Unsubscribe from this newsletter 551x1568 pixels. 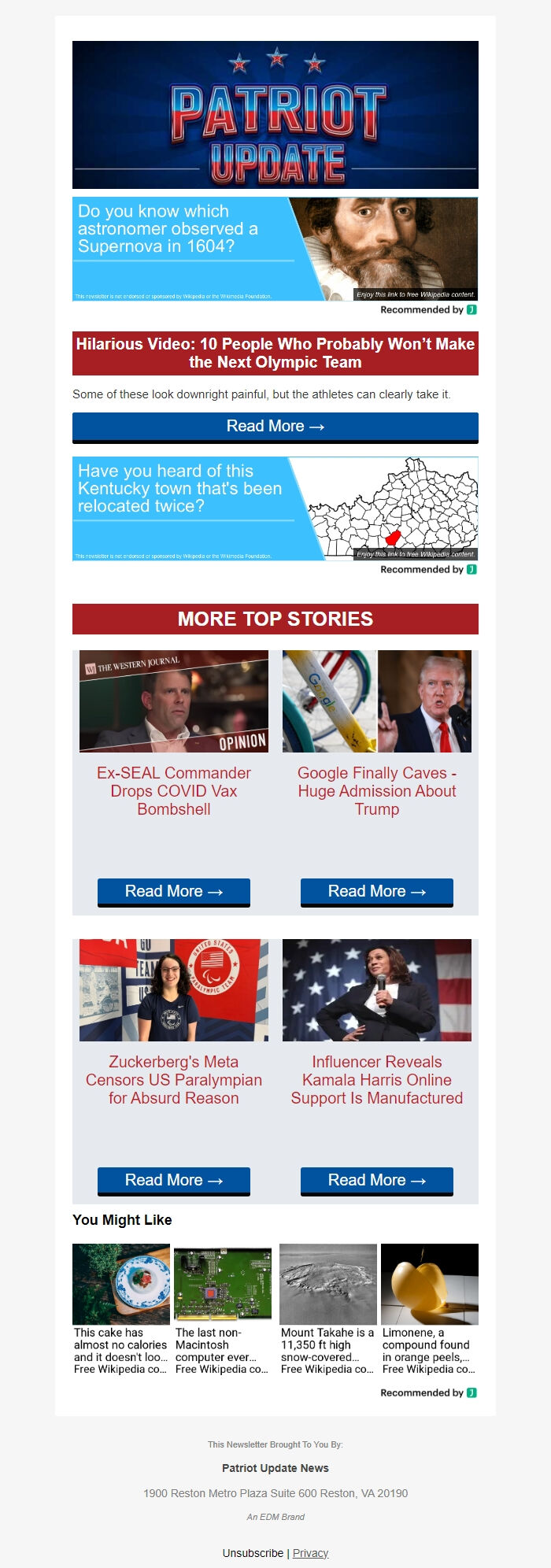click(x=253, y=1553)
